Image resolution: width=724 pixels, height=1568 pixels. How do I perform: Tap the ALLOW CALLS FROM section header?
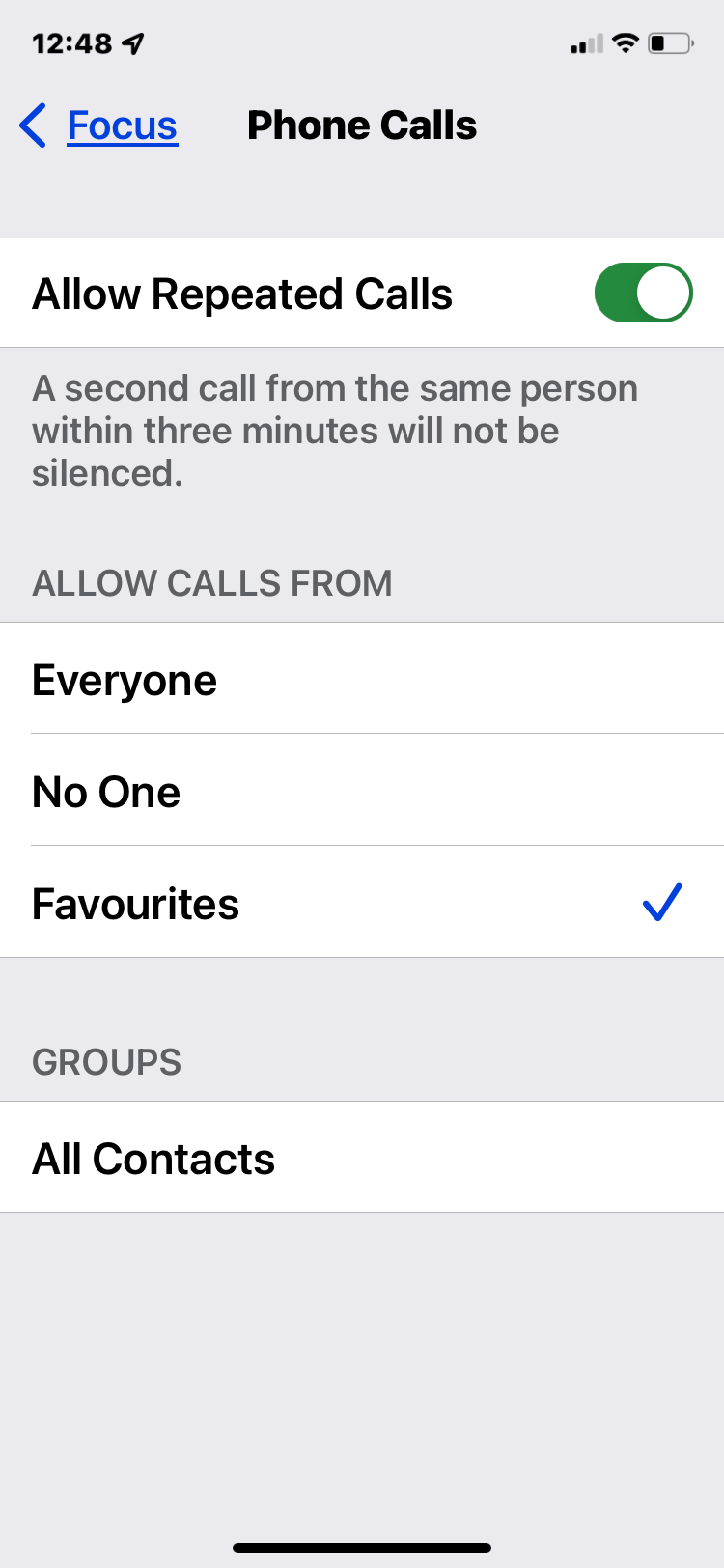click(x=211, y=582)
